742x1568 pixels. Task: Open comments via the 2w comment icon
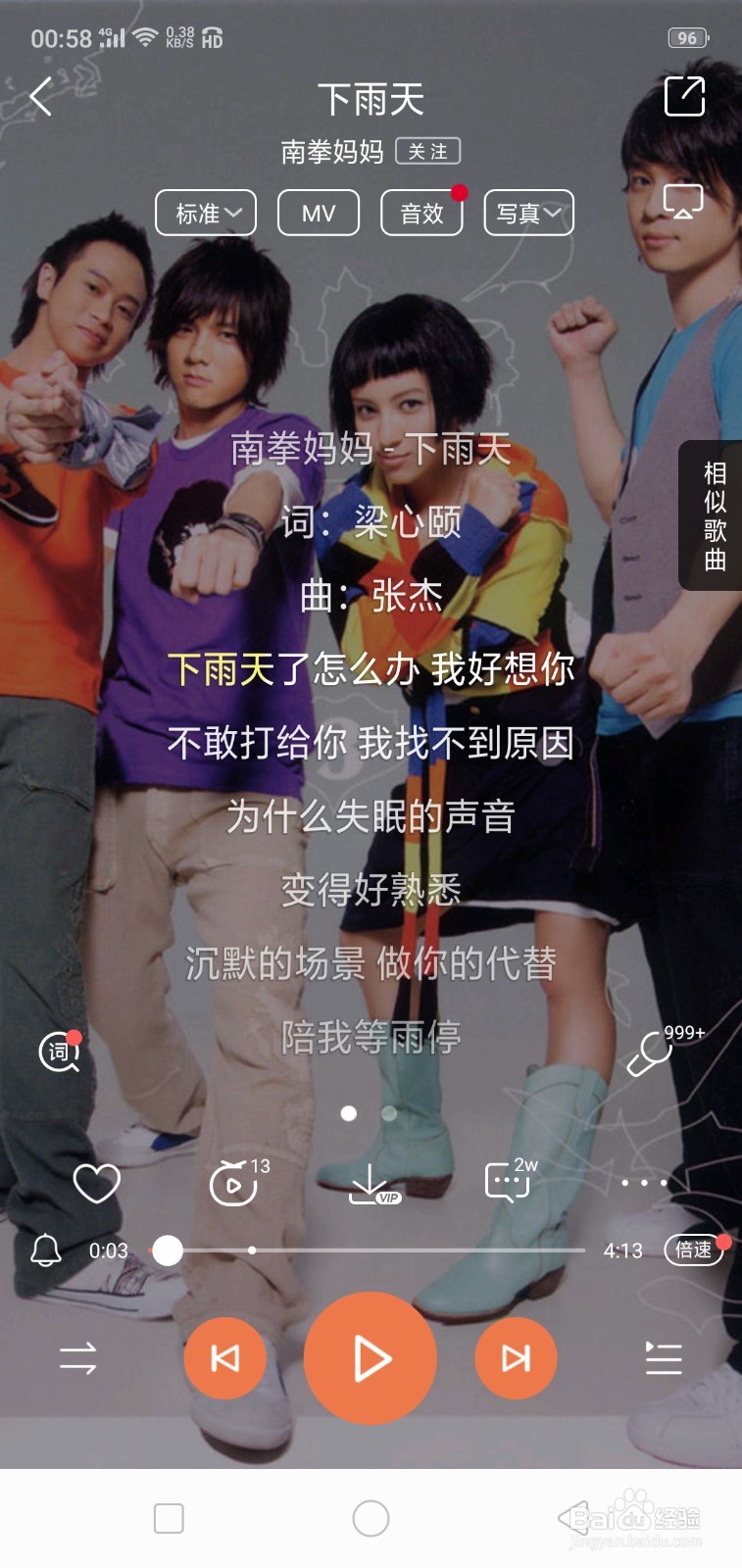[506, 1183]
